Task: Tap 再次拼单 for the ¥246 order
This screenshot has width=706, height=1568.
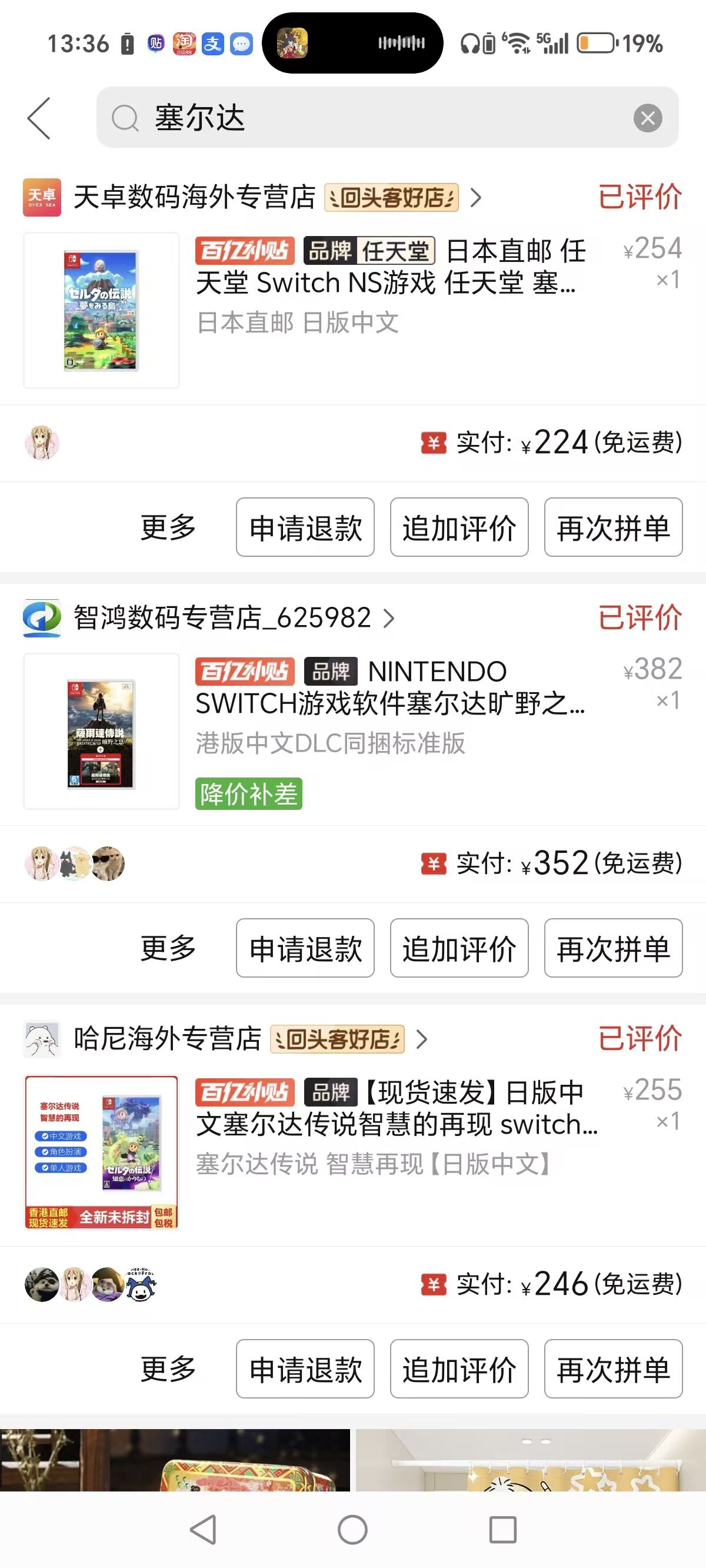Action: click(613, 1369)
